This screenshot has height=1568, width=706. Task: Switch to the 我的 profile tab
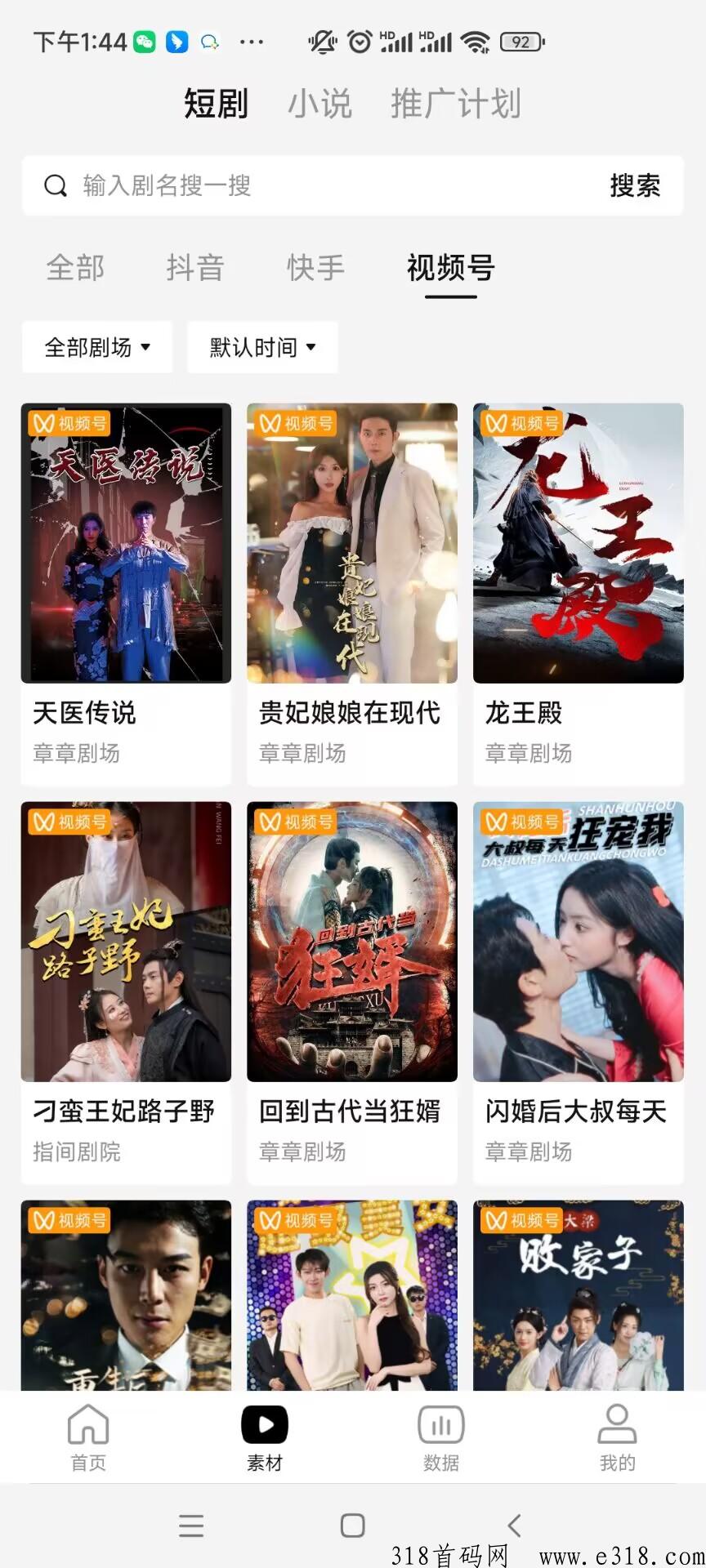(x=617, y=1437)
